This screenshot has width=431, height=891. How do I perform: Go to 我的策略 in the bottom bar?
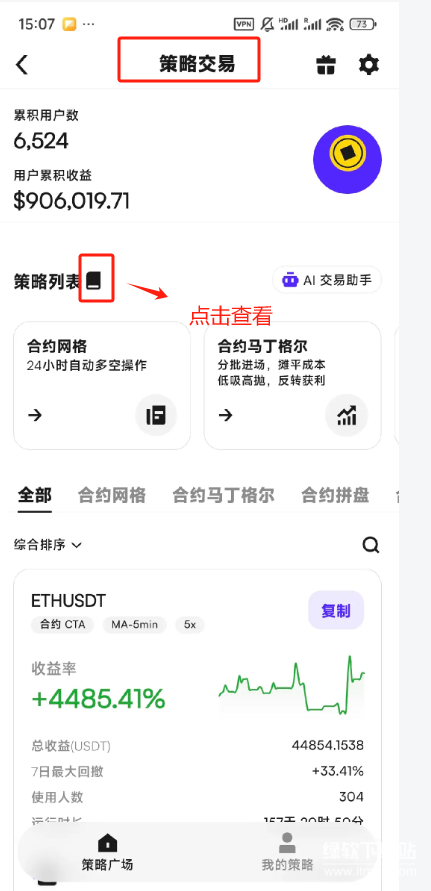[x=287, y=854]
